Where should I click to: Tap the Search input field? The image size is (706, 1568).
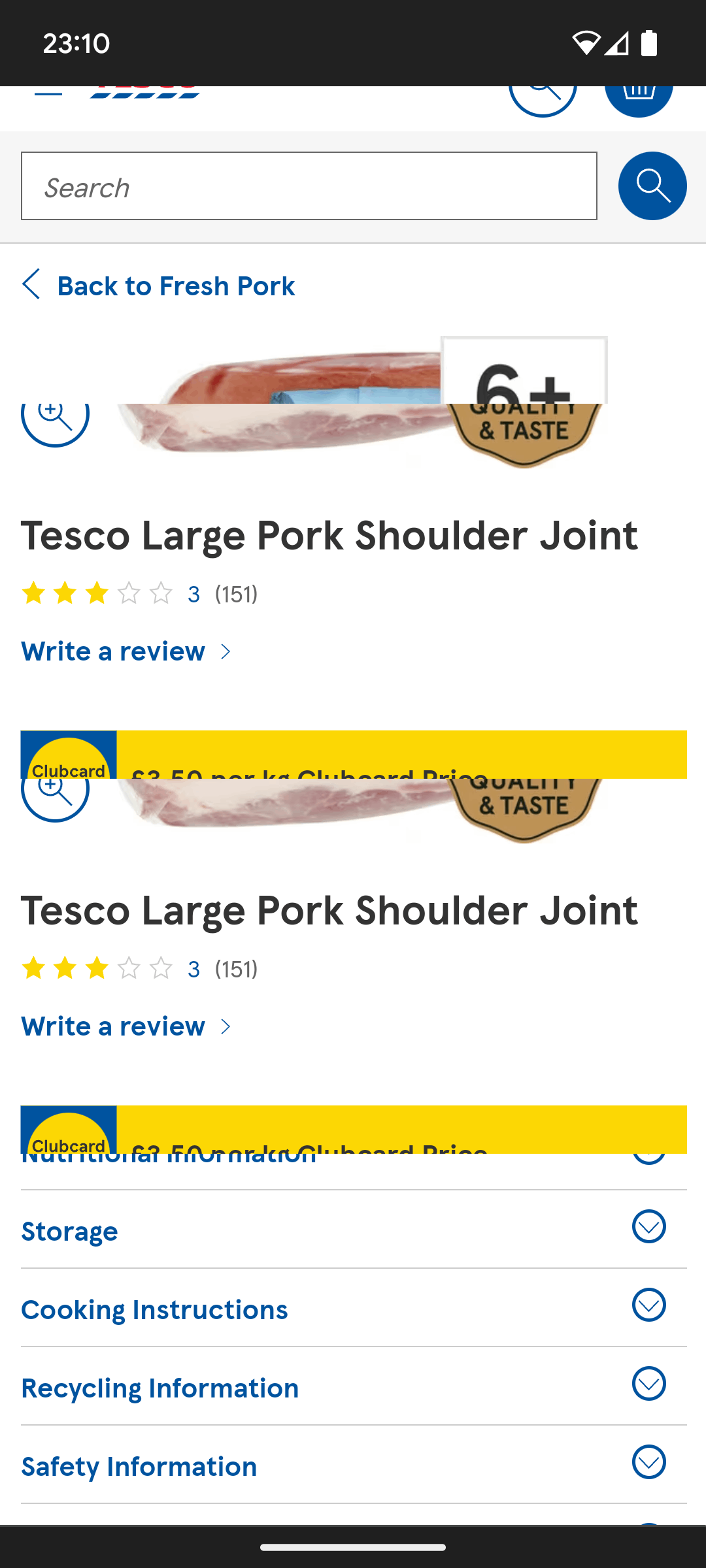coord(309,186)
